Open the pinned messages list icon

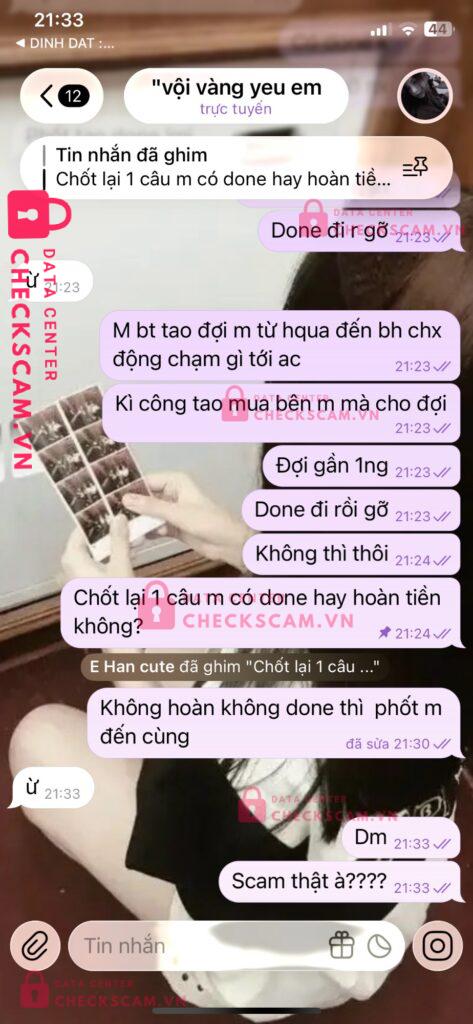coord(415,168)
